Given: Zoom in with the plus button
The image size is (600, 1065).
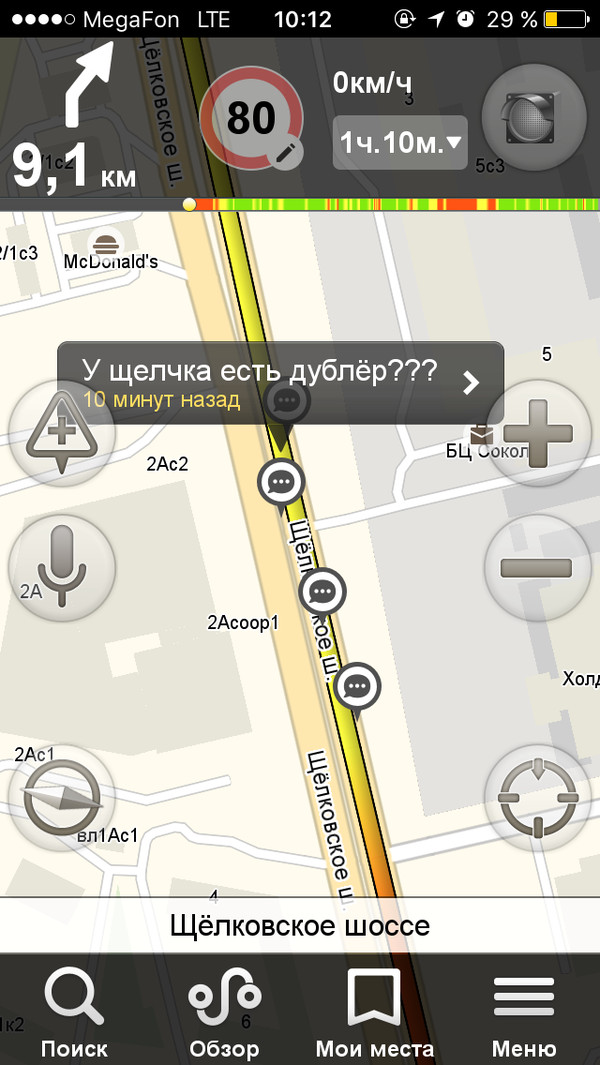Looking at the screenshot, I should click(538, 435).
